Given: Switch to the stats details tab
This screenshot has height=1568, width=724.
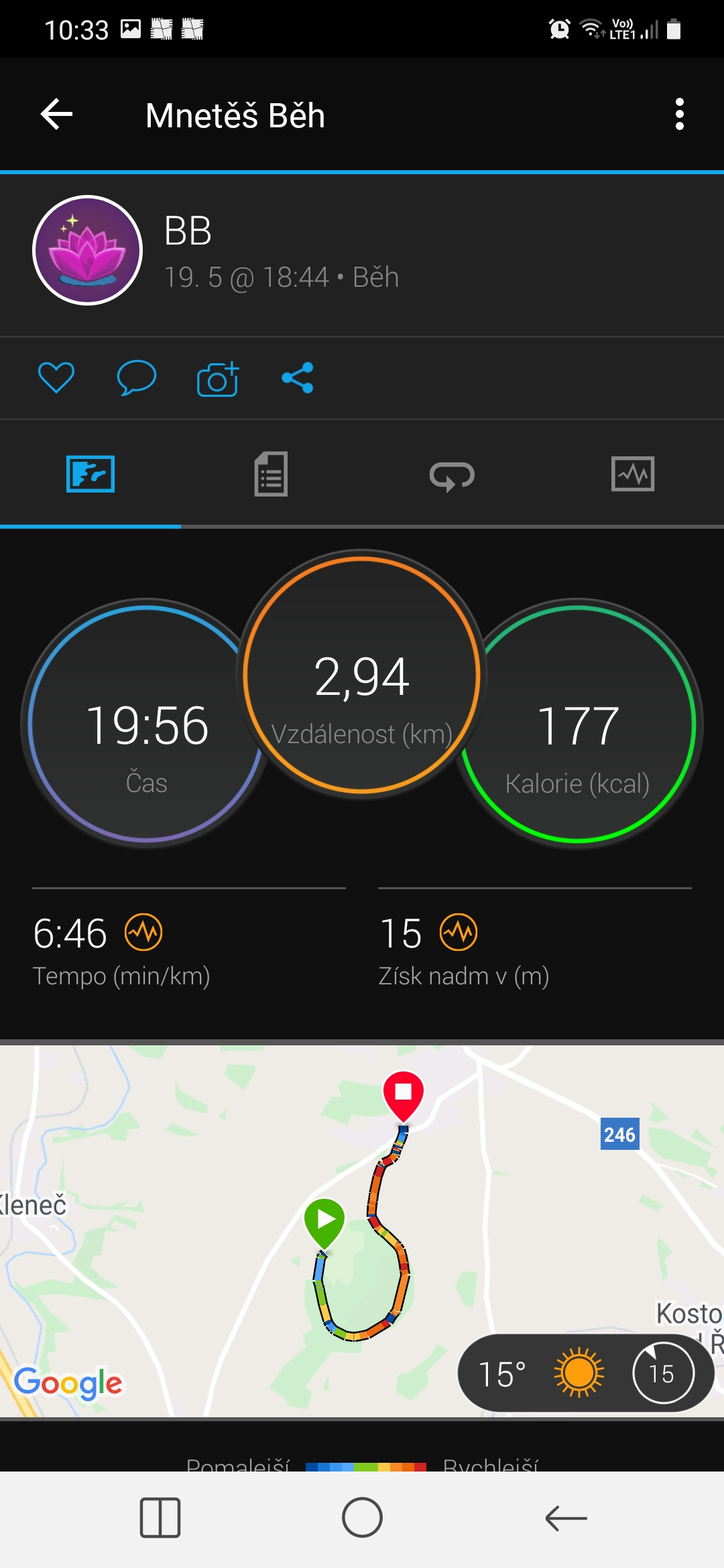Looking at the screenshot, I should pos(271,474).
